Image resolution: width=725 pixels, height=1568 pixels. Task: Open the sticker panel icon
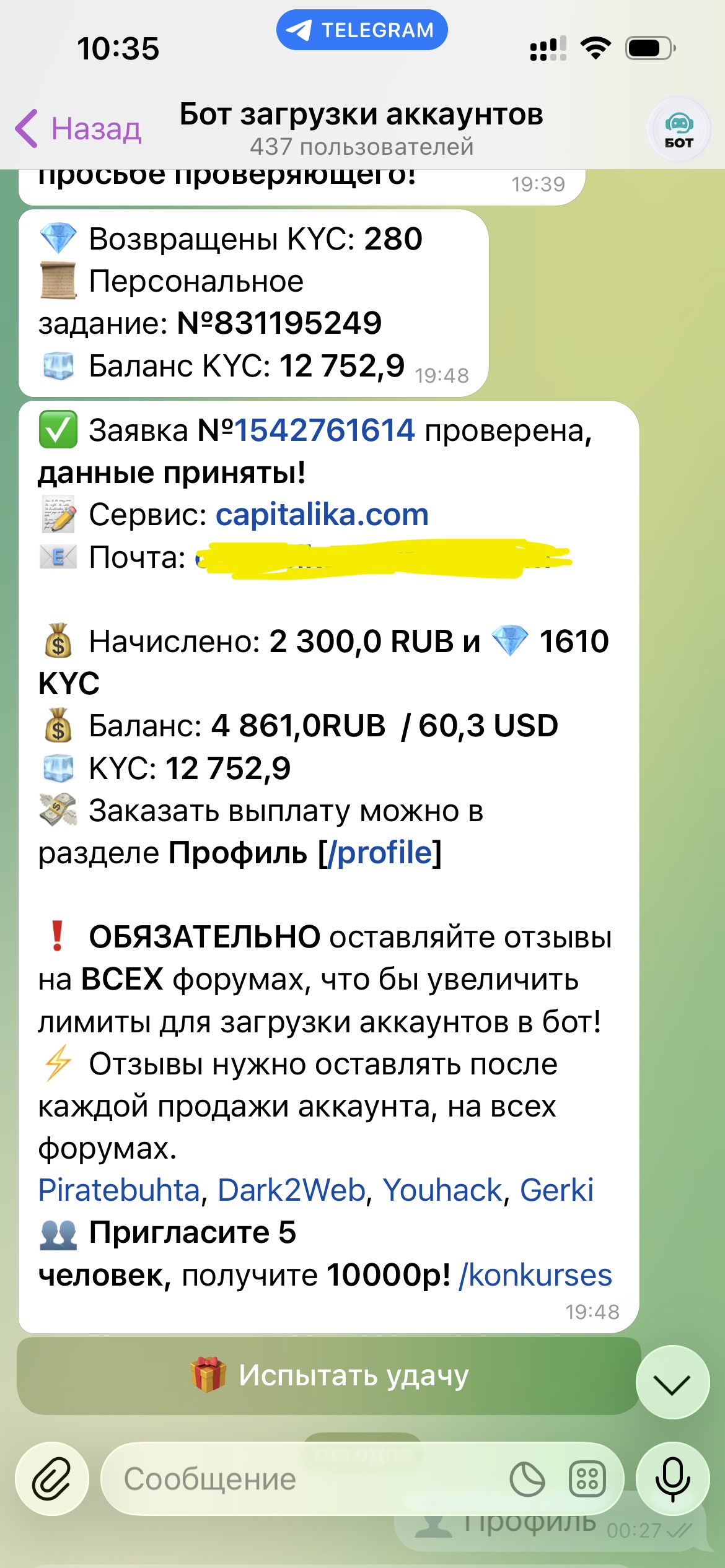527,1479
